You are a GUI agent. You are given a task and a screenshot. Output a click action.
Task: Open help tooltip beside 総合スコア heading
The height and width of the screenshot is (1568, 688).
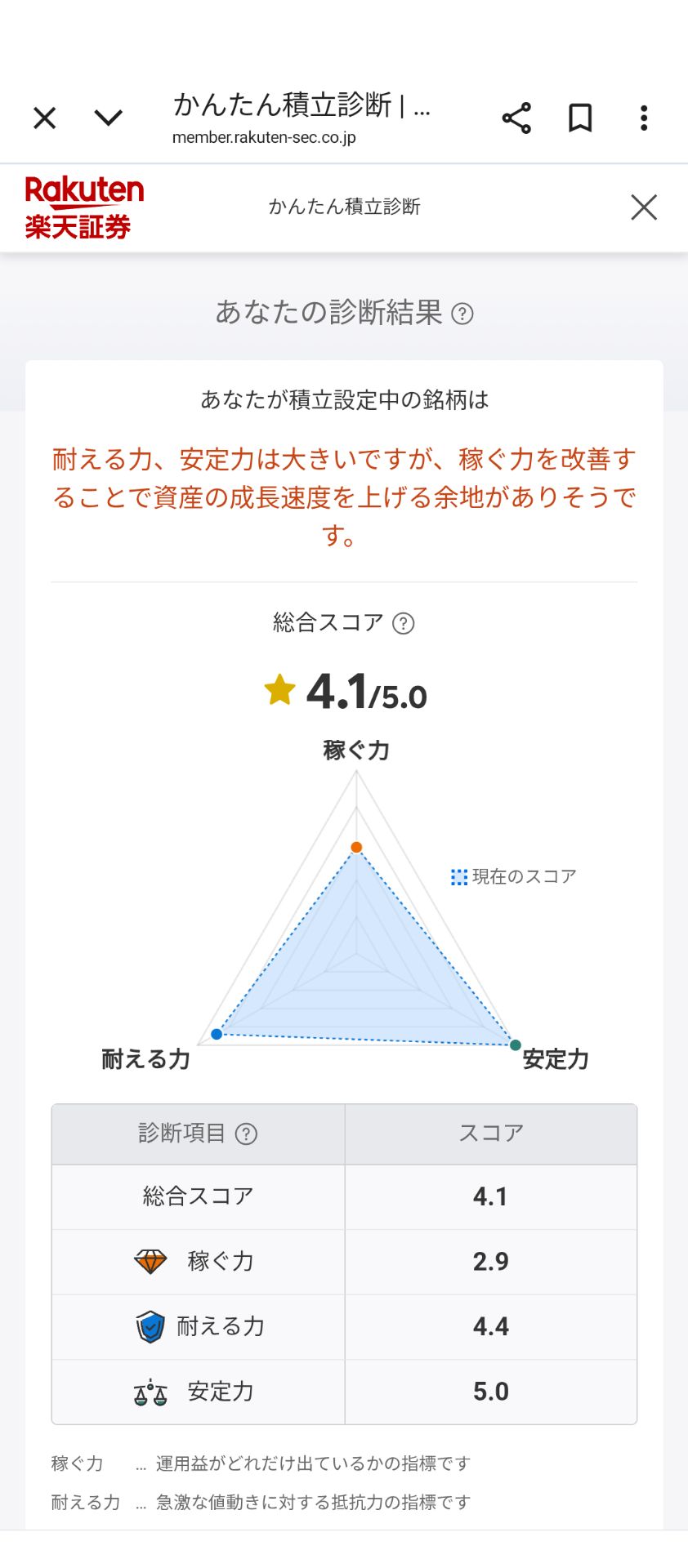click(x=404, y=623)
